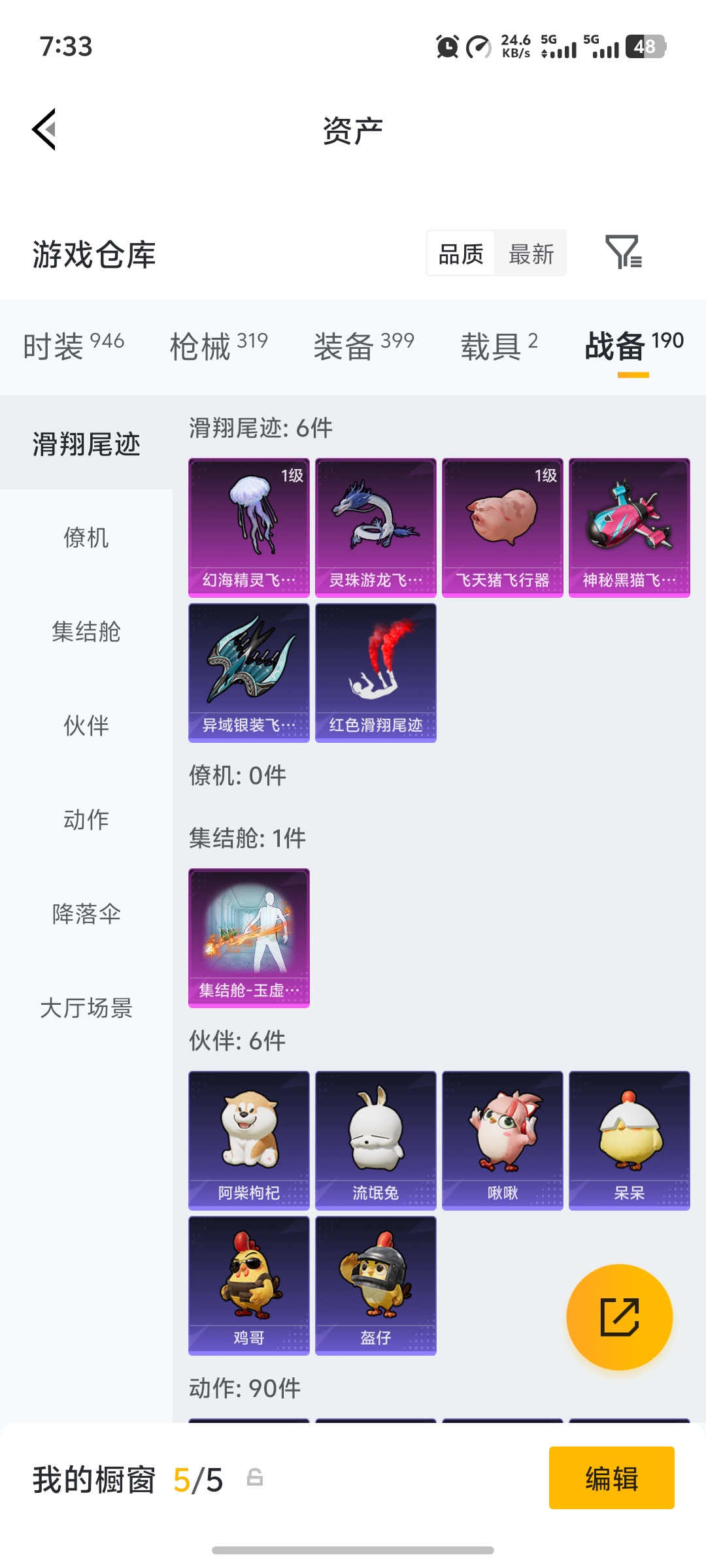Viewport: 706px width, 1568px height.
Task: Tap the lock icon next to 我的橱窗
Action: [254, 1482]
